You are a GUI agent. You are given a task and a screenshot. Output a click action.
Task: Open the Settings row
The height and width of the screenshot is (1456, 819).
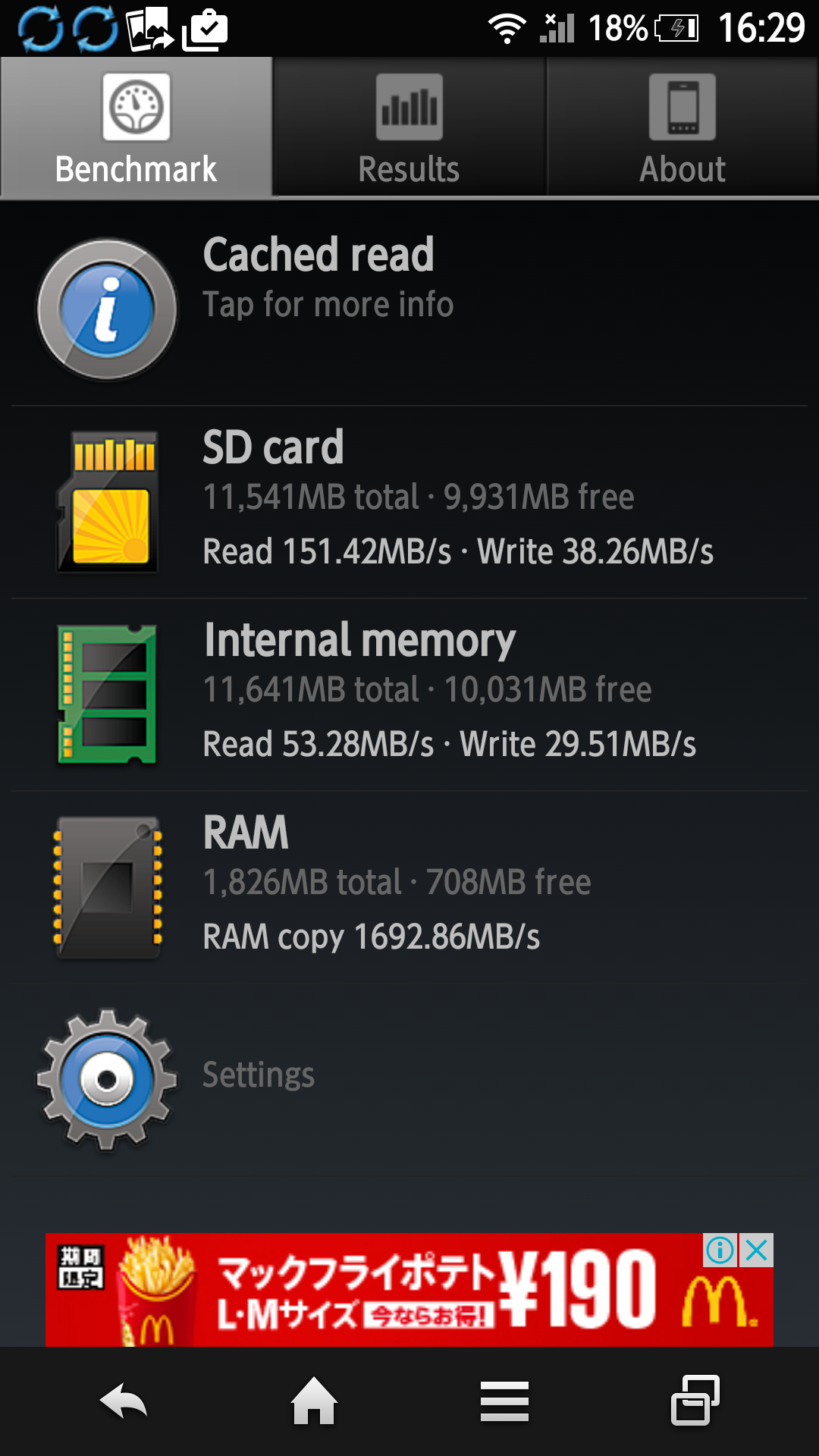click(x=409, y=1080)
